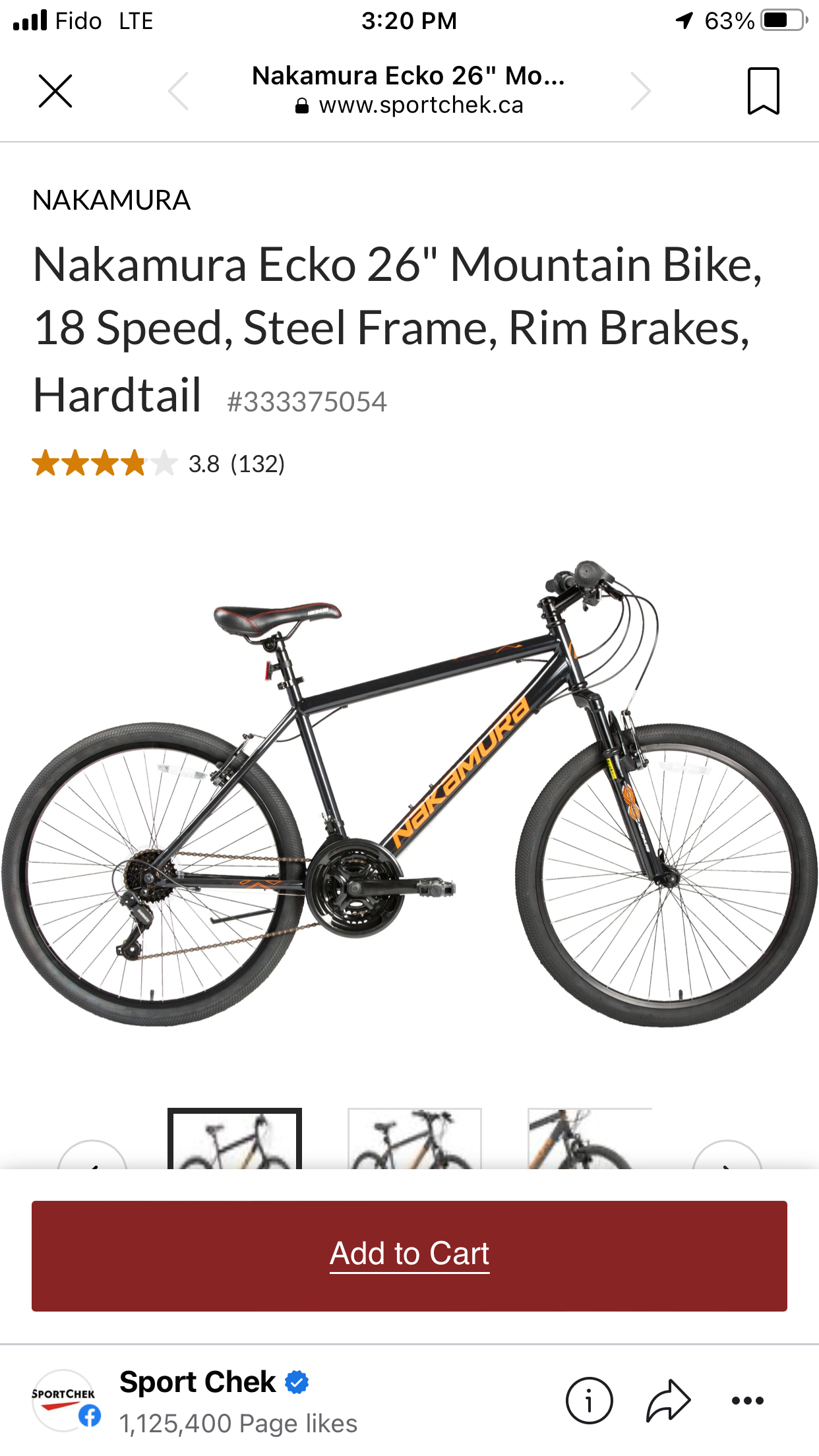The width and height of the screenshot is (819, 1456).
Task: Go back to the previous page
Action: tap(179, 91)
